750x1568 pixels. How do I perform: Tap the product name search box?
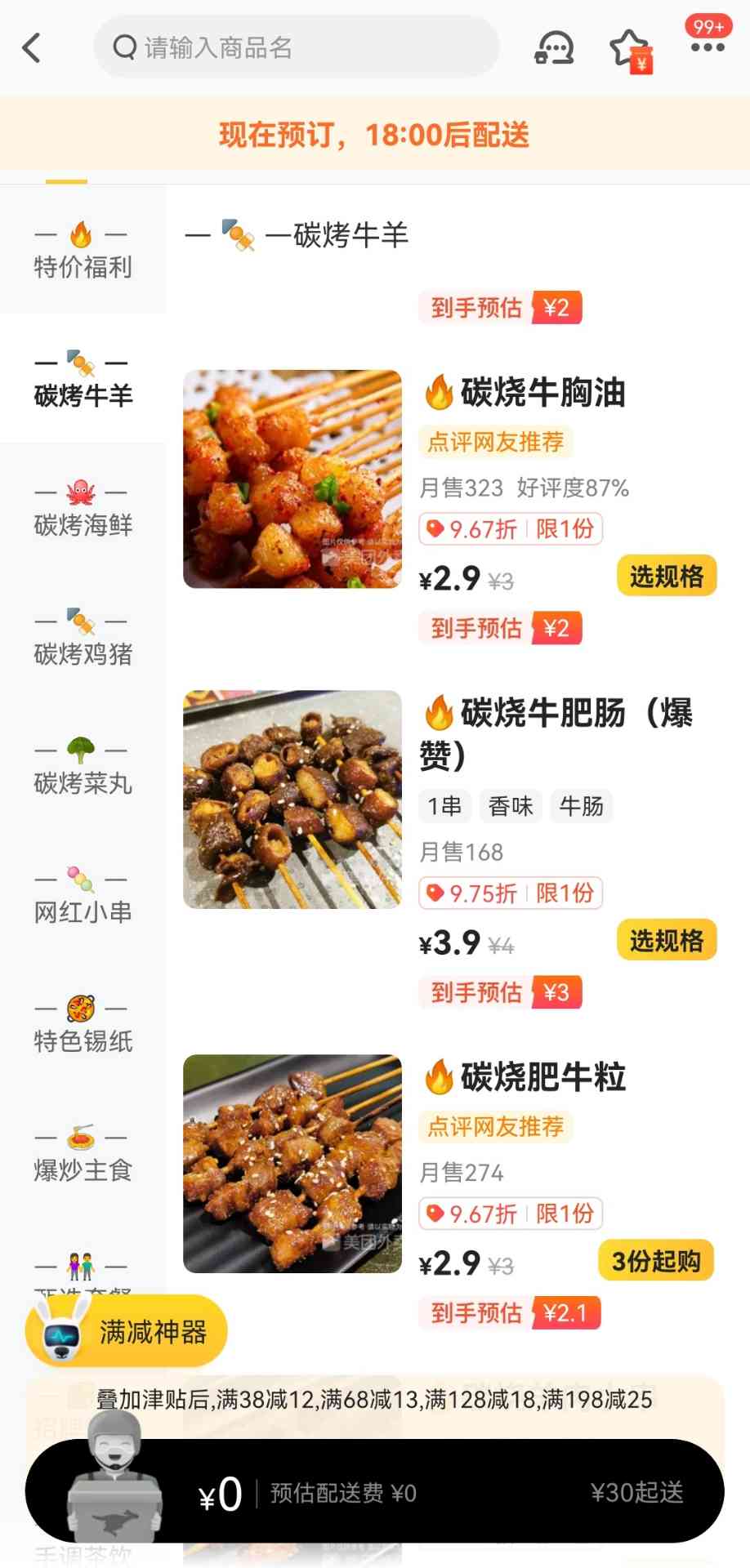coord(296,48)
